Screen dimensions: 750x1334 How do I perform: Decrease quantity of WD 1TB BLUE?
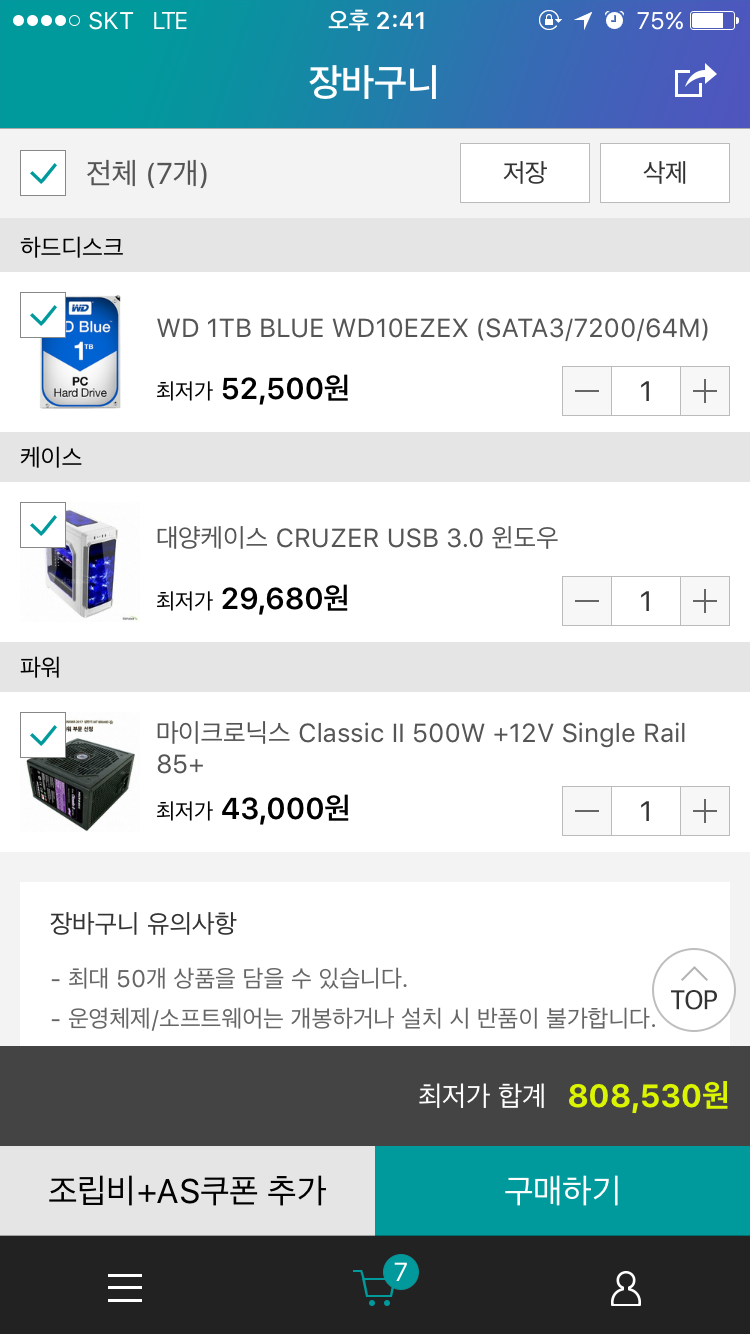(587, 391)
